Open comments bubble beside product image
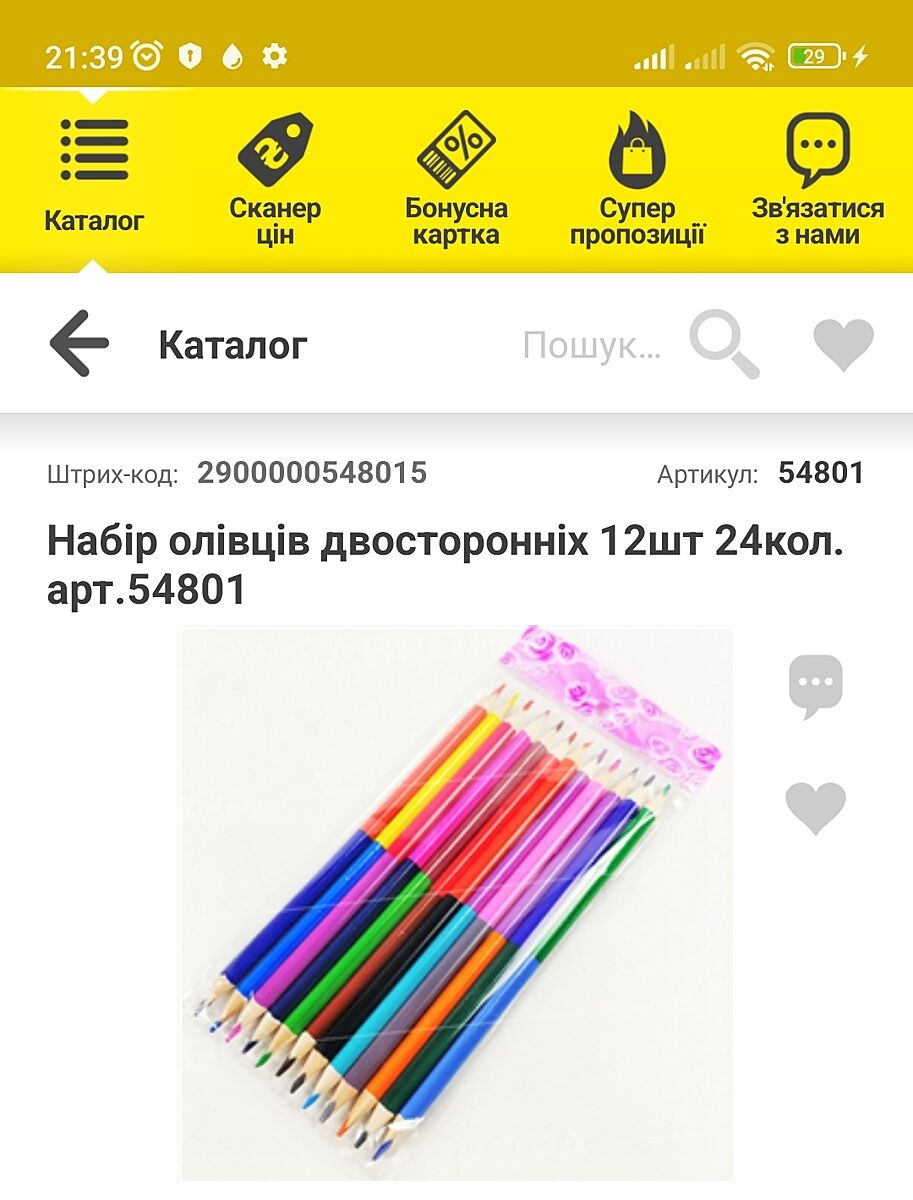 [x=816, y=687]
